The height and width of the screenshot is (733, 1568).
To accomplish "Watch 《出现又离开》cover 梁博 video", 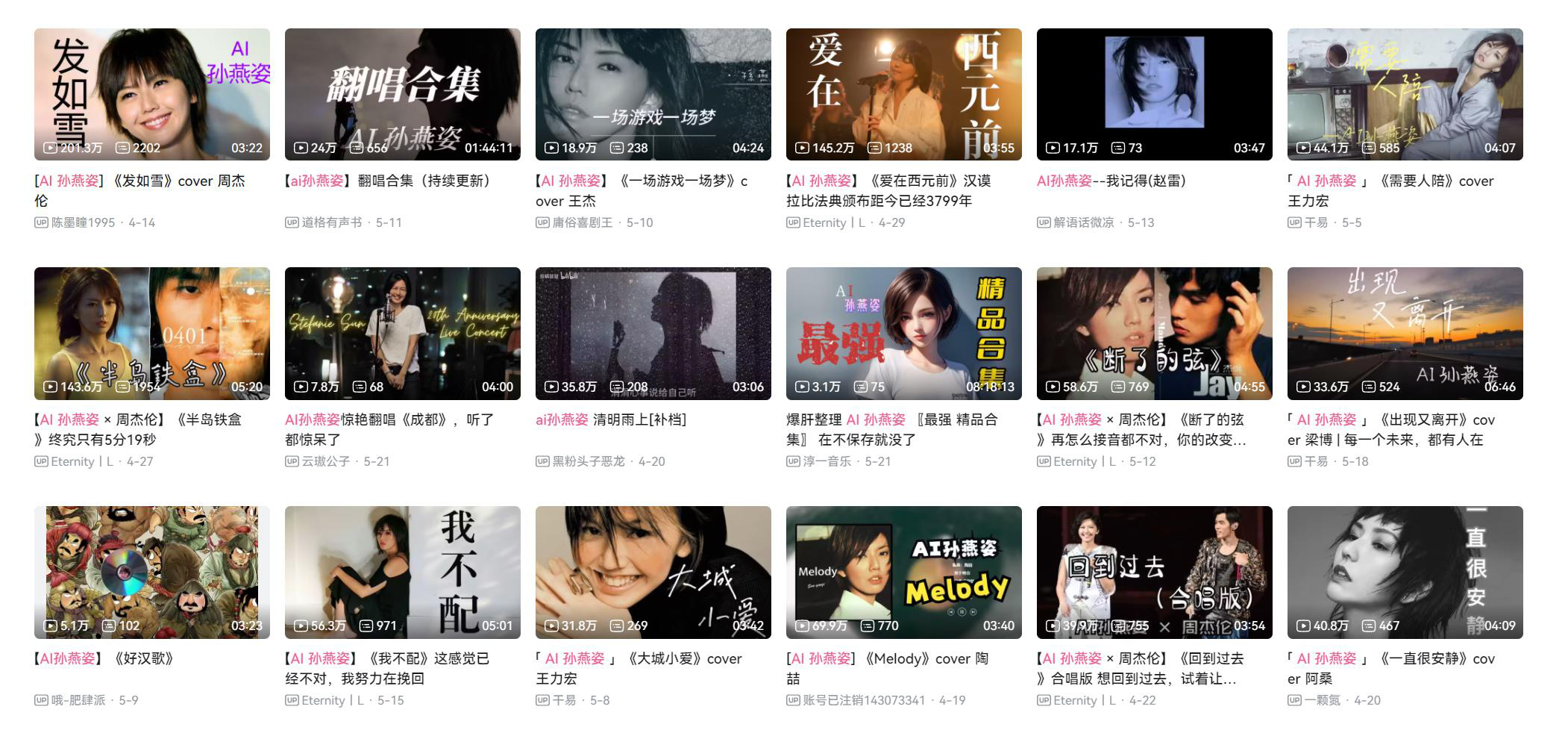I will pos(1405,333).
